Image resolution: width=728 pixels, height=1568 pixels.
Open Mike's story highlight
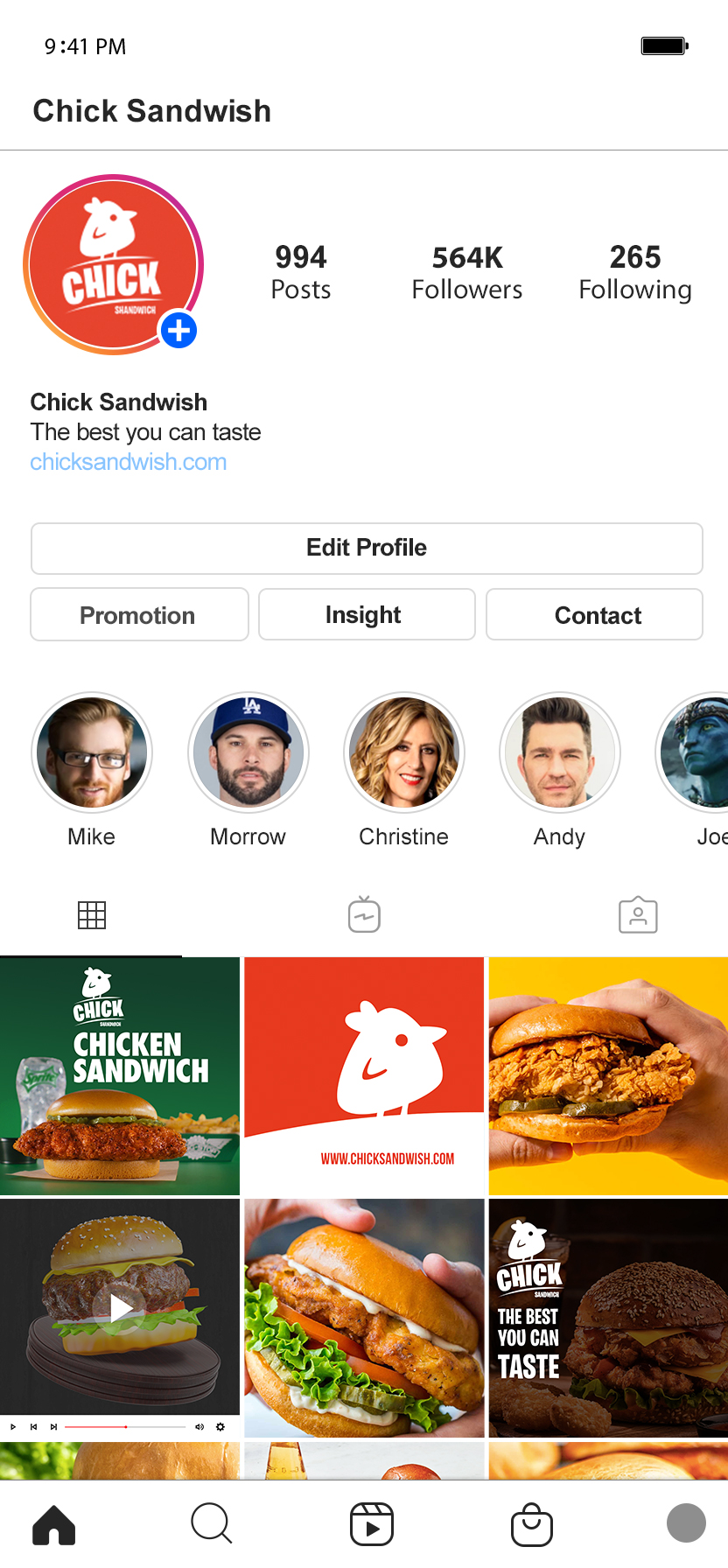tap(92, 752)
